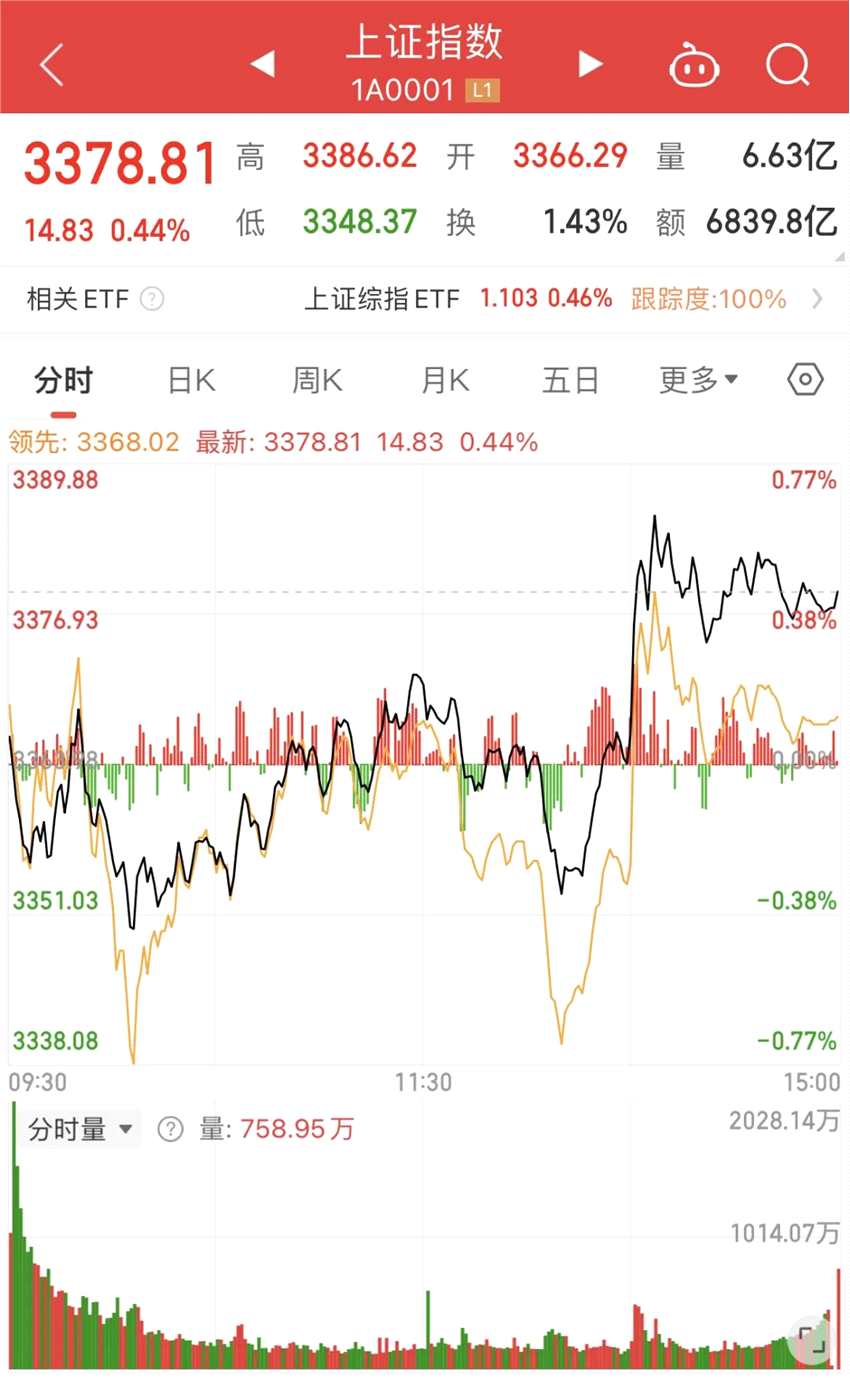
Task: Expand the 更多 chart period dropdown
Action: click(x=698, y=380)
